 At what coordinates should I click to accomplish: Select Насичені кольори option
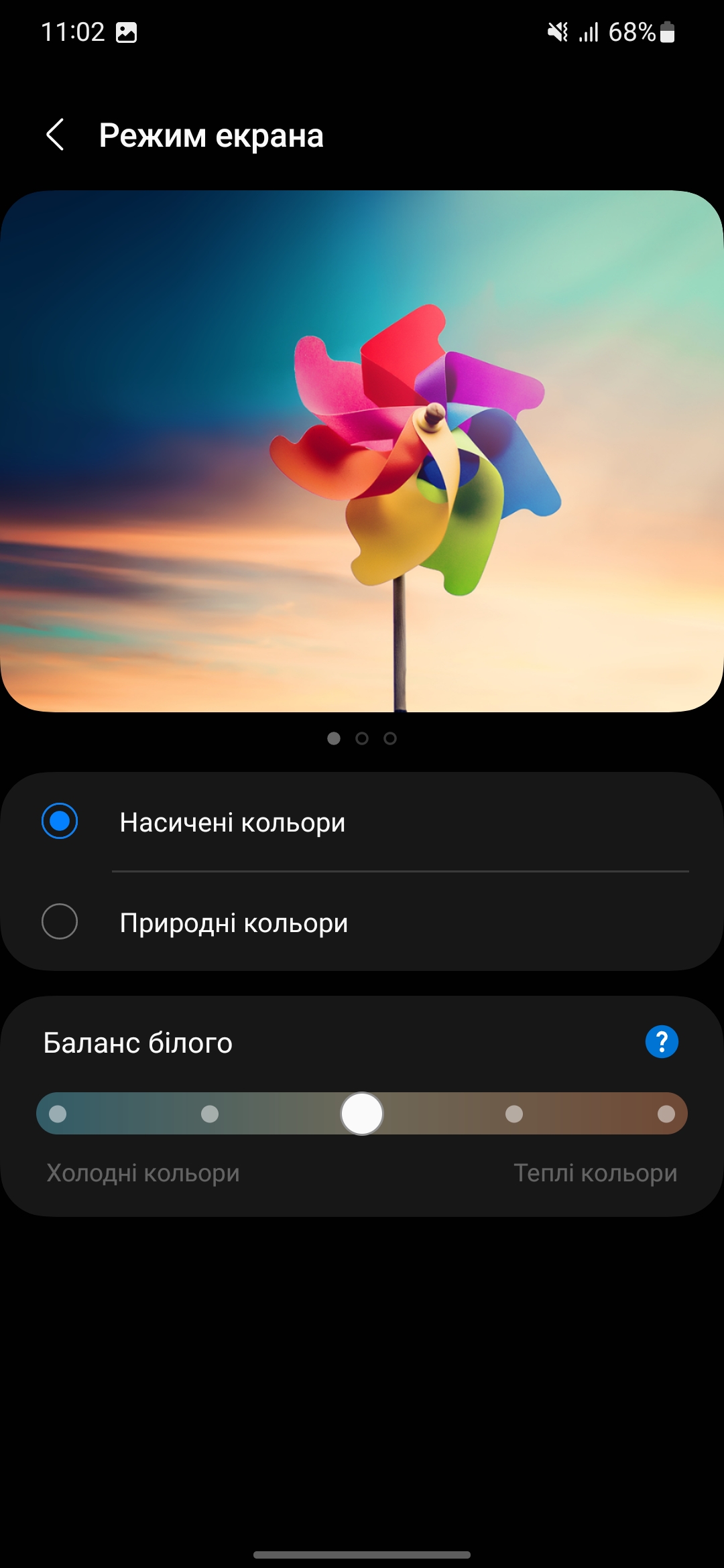click(x=60, y=822)
